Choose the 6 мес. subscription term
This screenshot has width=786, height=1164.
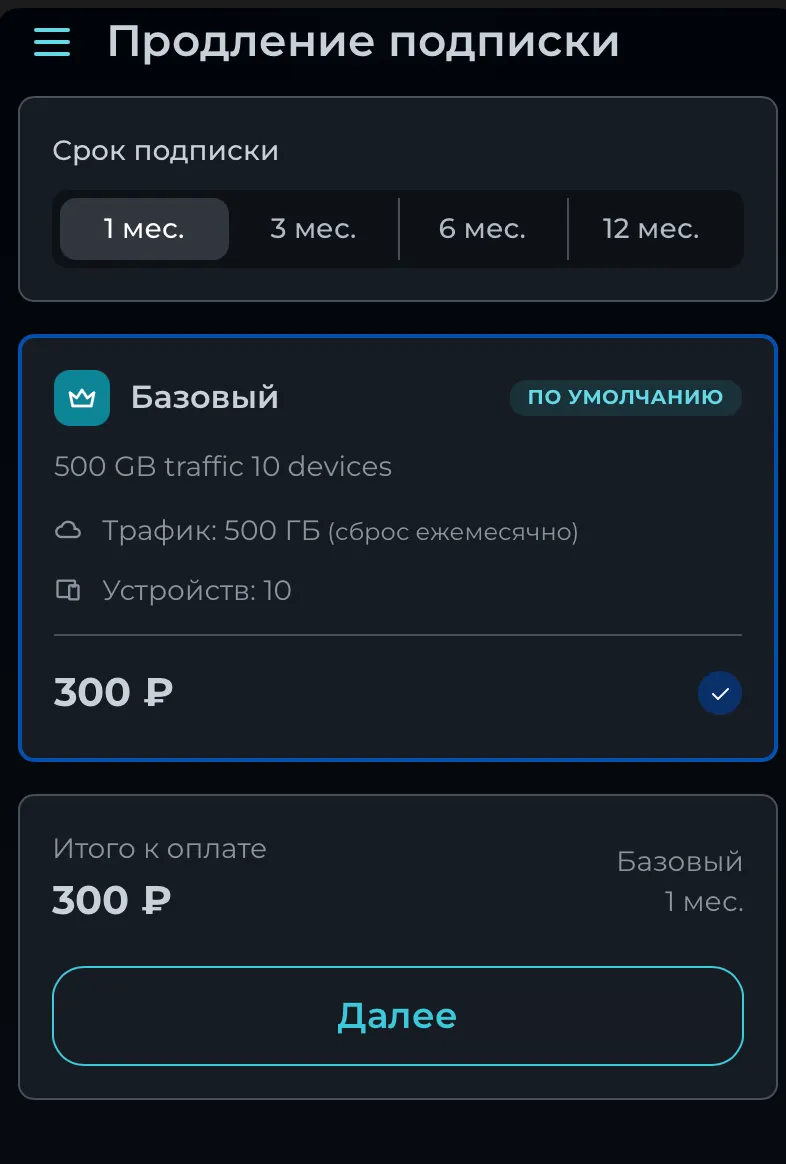coord(482,229)
